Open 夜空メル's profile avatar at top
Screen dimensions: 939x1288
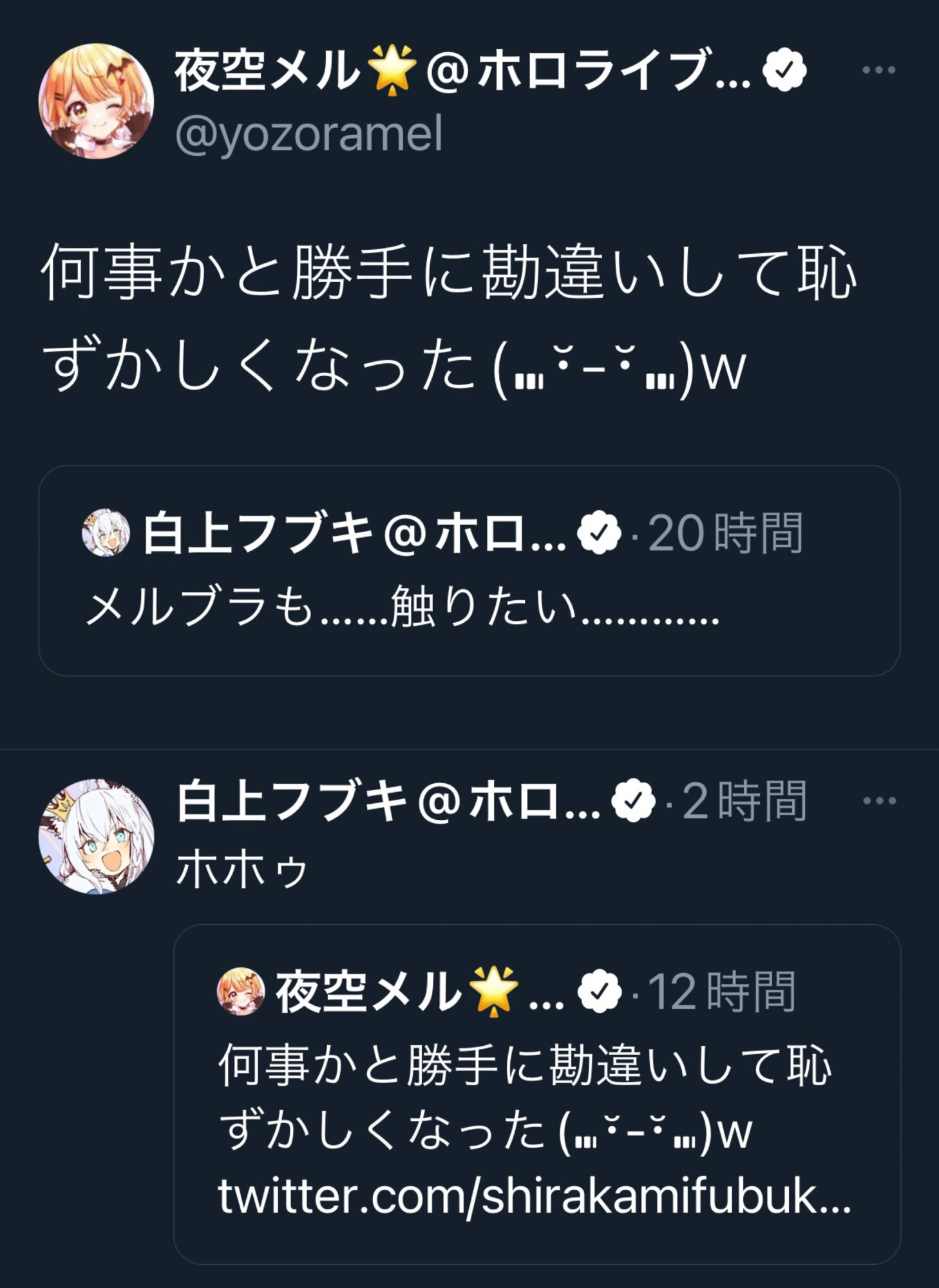tap(96, 101)
